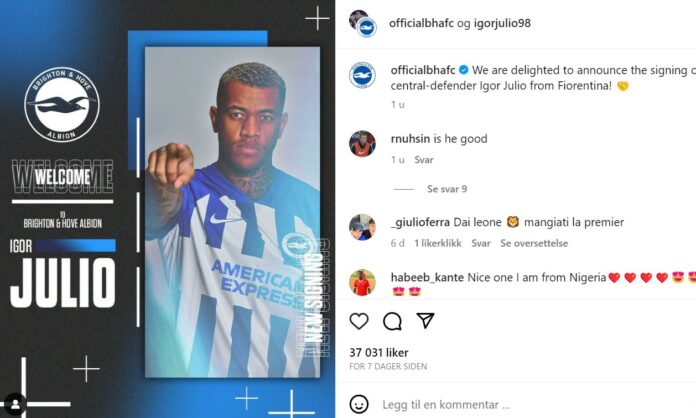
Task: Reply to _giulioferra's comment
Action: [x=481, y=243]
